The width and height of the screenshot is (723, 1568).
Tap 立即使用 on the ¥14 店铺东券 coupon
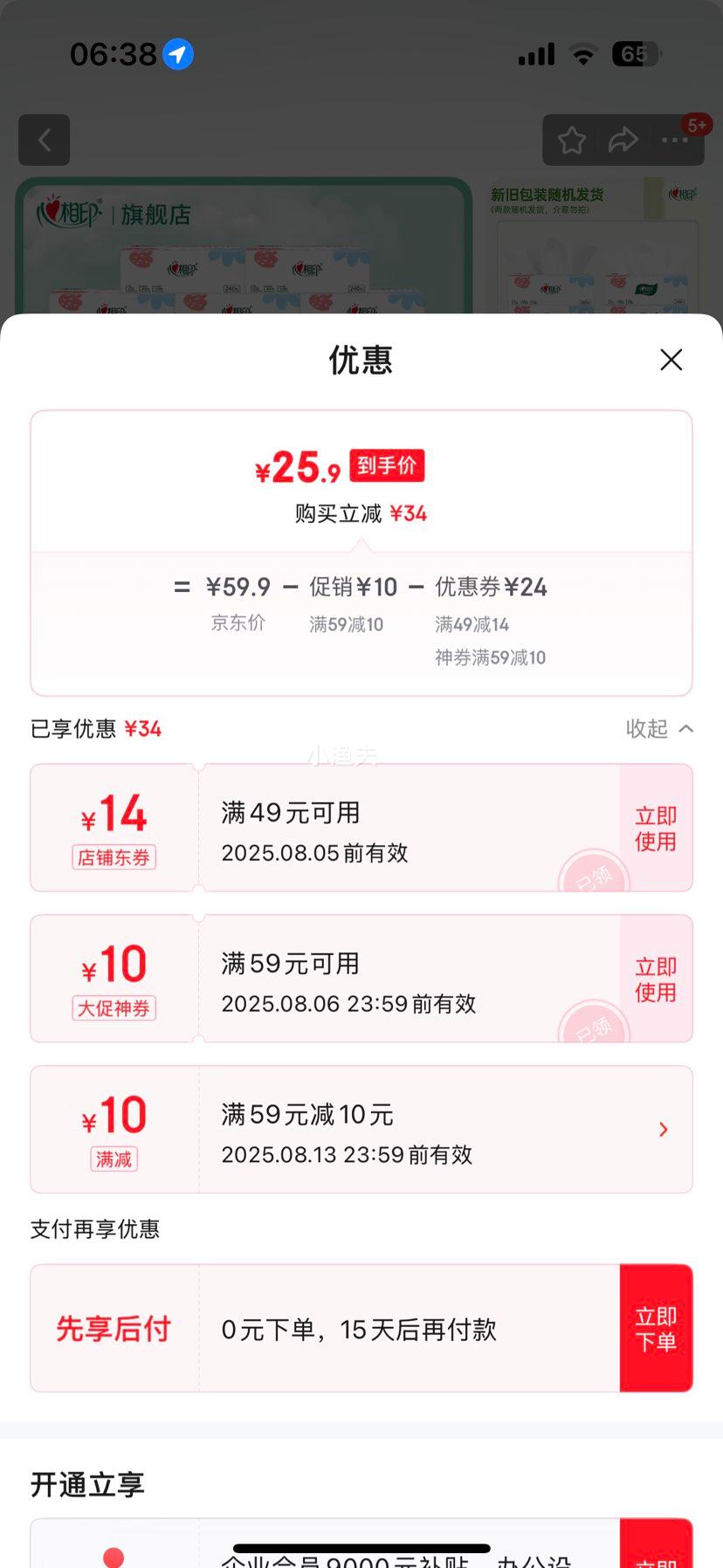click(655, 827)
